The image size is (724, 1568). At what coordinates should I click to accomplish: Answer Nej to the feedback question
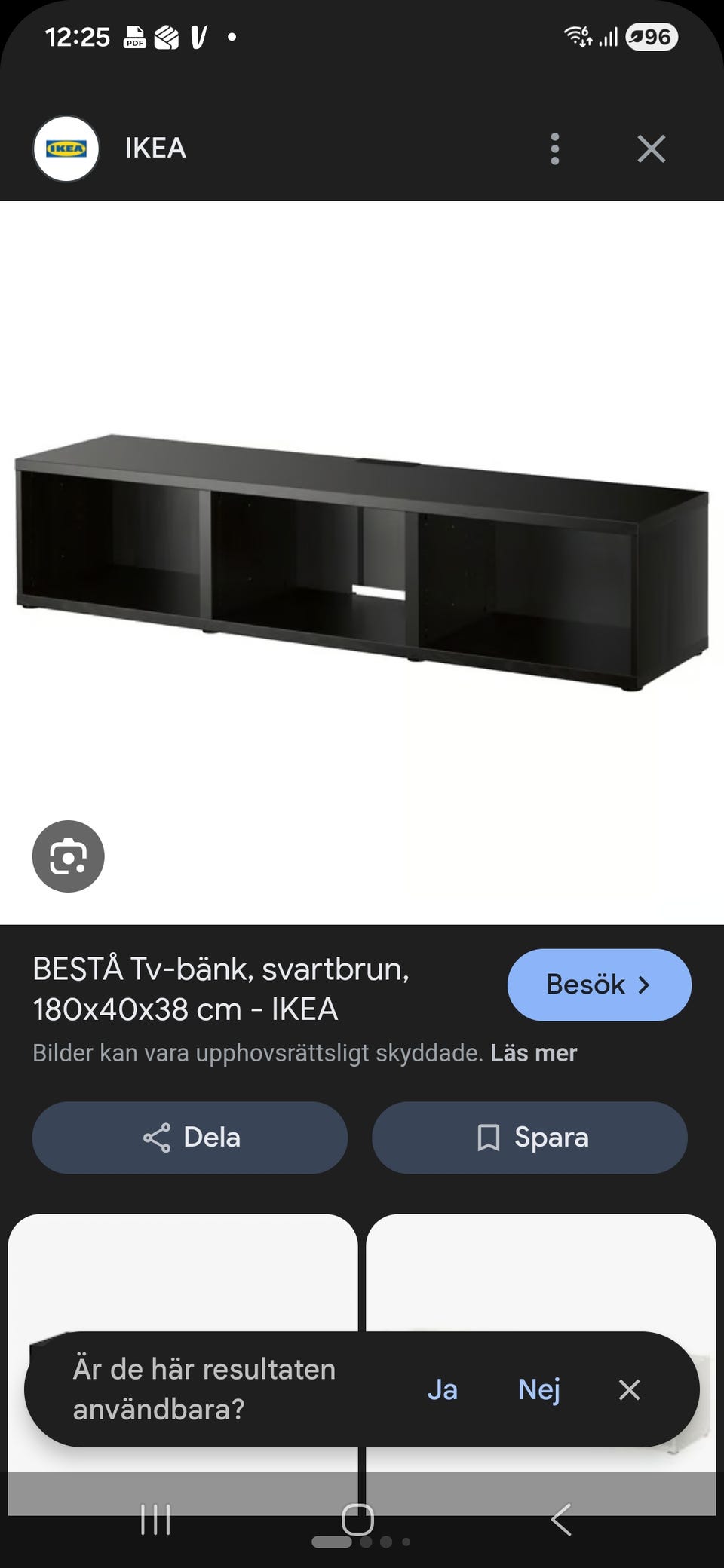538,1389
